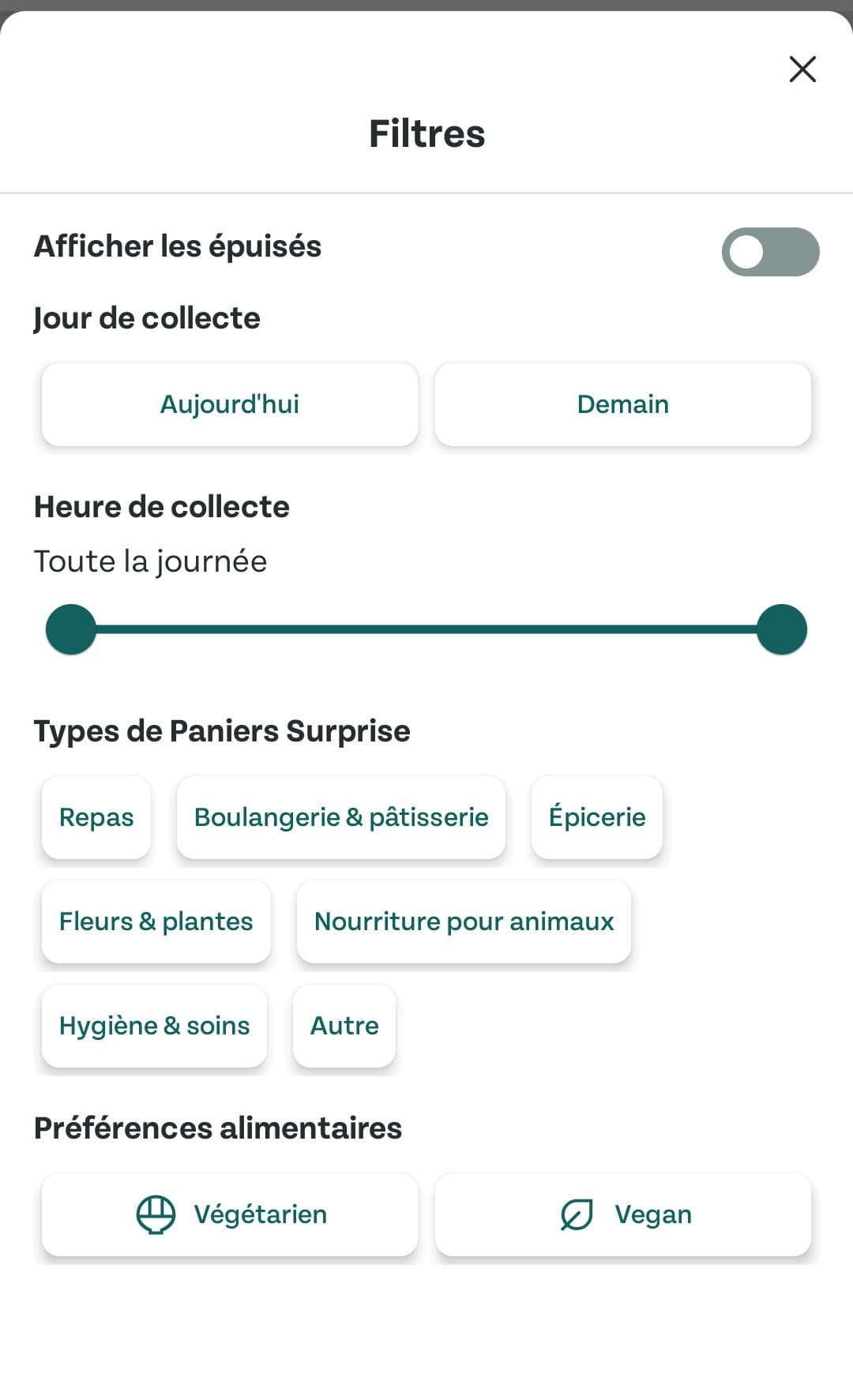Click the left handle of the time slider
Viewport: 853px width, 1400px height.
[x=70, y=629]
